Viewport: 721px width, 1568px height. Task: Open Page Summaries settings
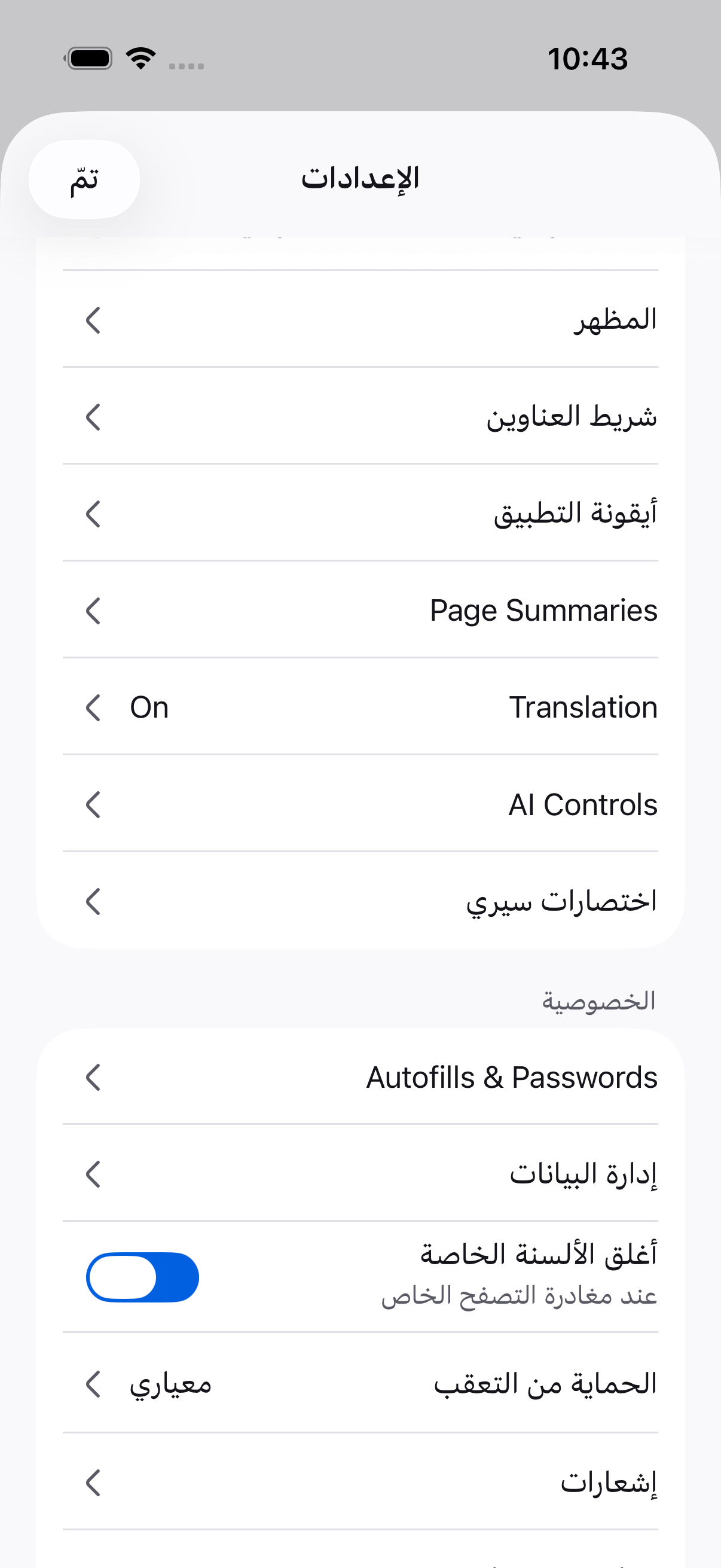point(360,610)
